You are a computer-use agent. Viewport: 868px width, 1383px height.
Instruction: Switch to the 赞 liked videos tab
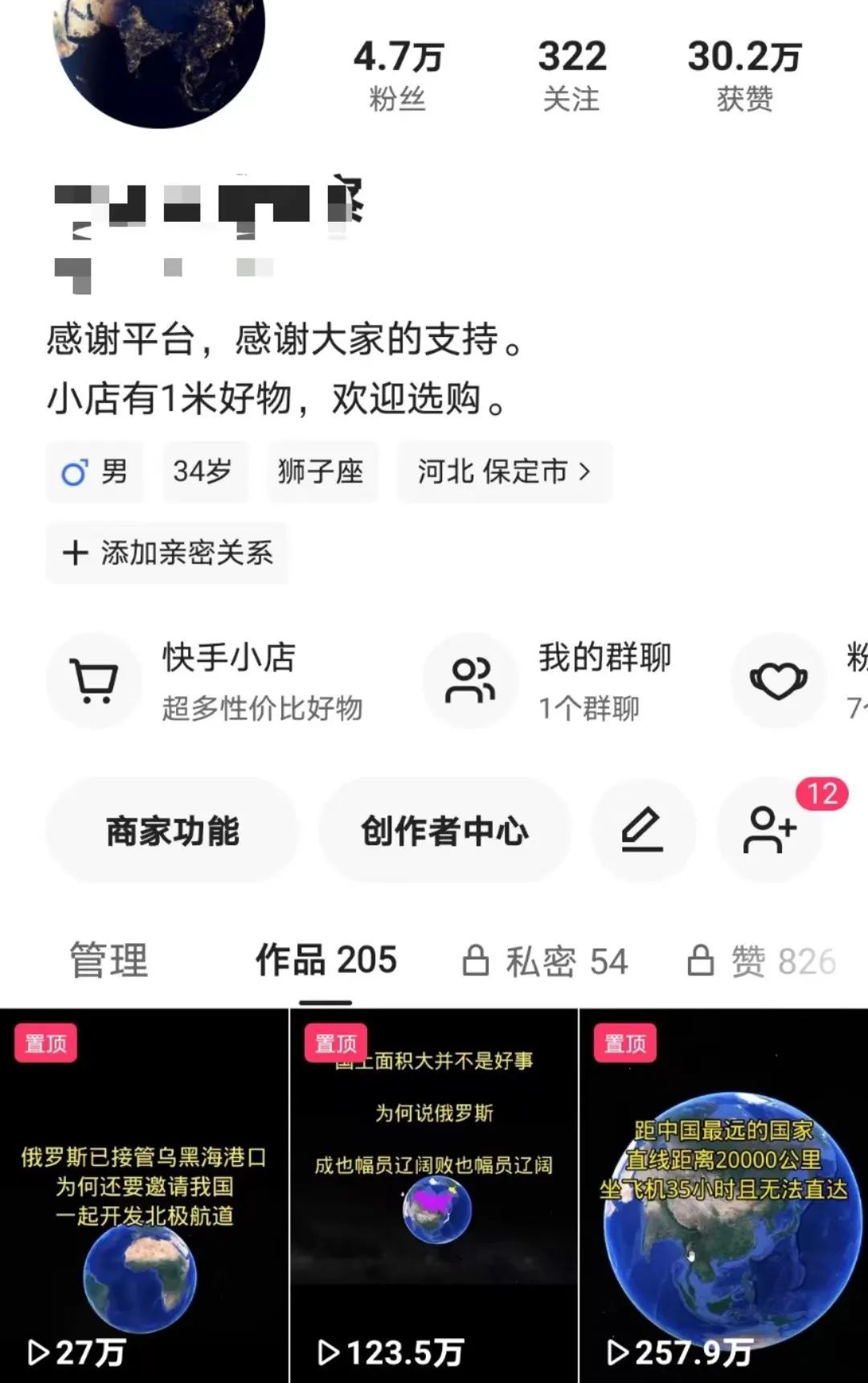(762, 961)
